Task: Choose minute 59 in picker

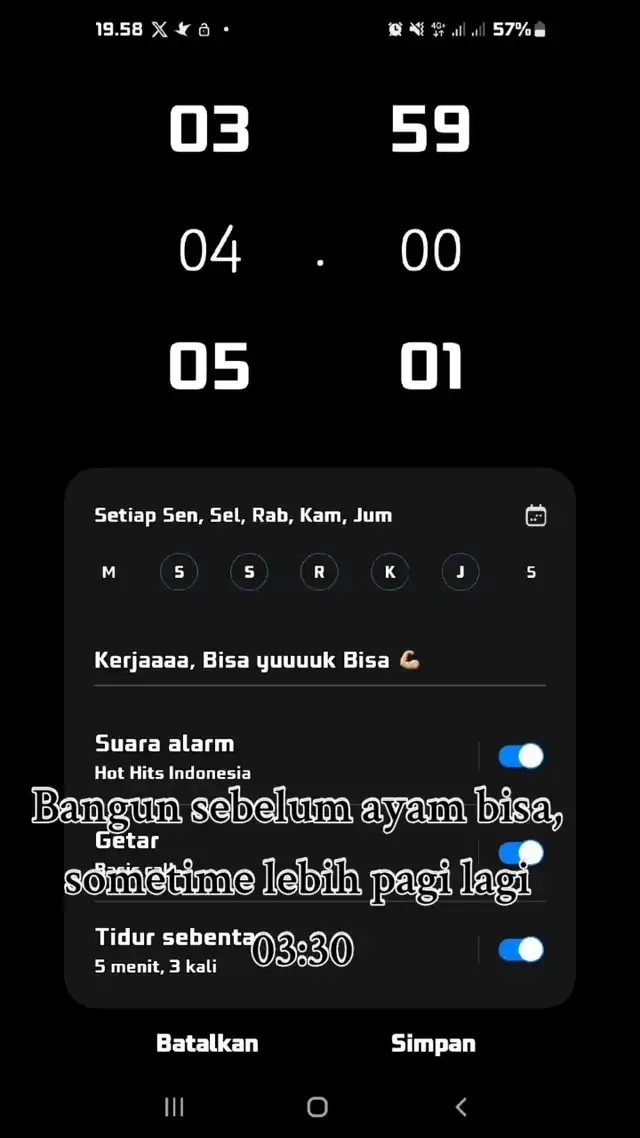Action: [x=431, y=129]
